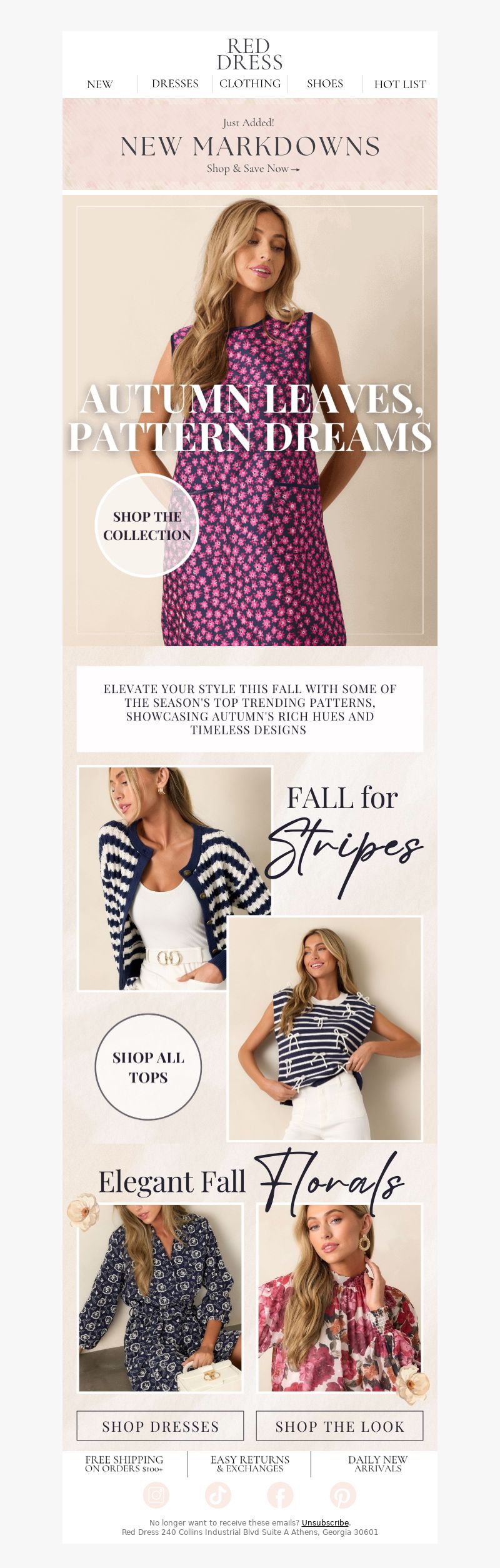This screenshot has height=1568, width=500.
Task: Go to the DRESSES category
Action: coord(175,84)
